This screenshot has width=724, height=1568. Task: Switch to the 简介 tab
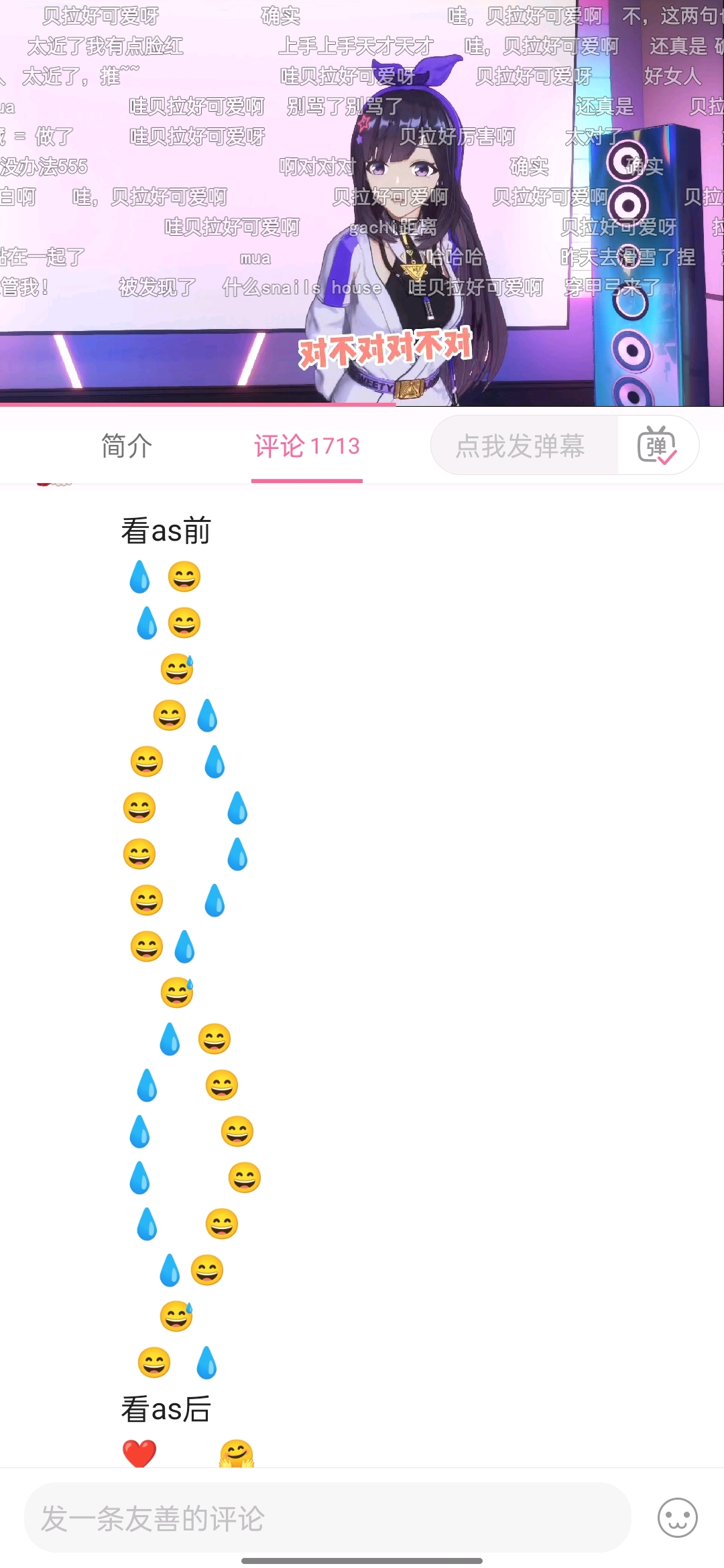[127, 446]
